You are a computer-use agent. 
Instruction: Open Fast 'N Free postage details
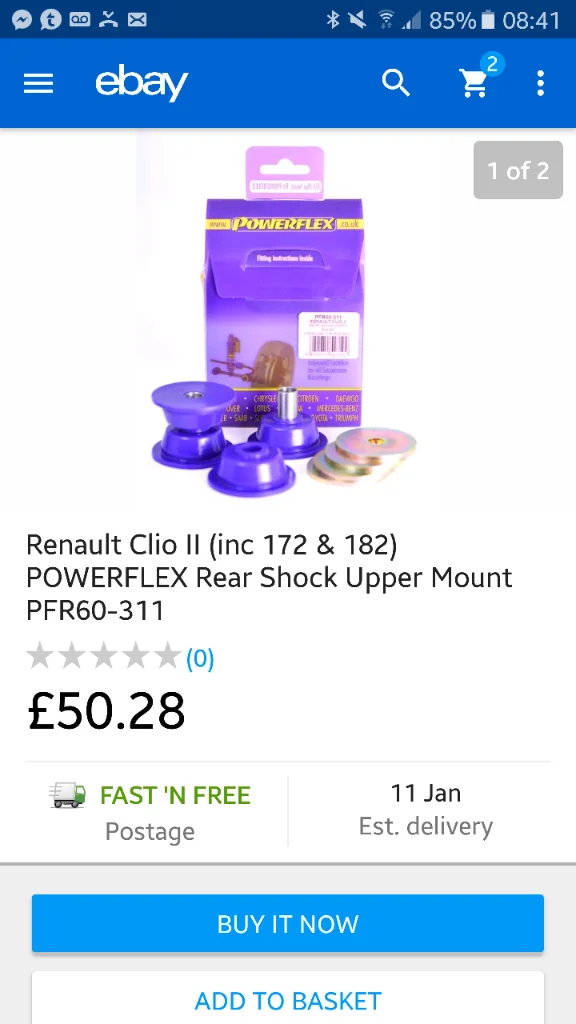pyautogui.click(x=150, y=812)
